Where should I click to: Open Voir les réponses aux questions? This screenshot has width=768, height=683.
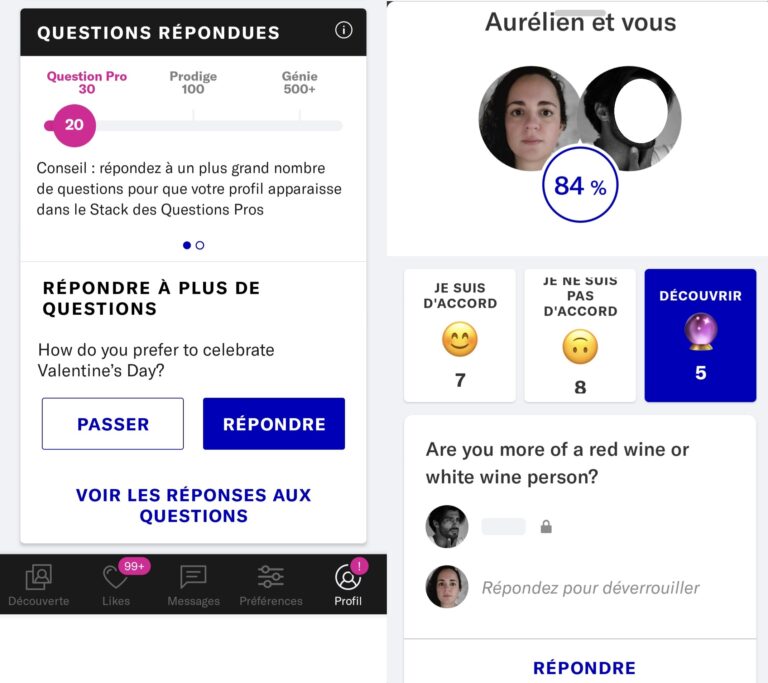(193, 505)
